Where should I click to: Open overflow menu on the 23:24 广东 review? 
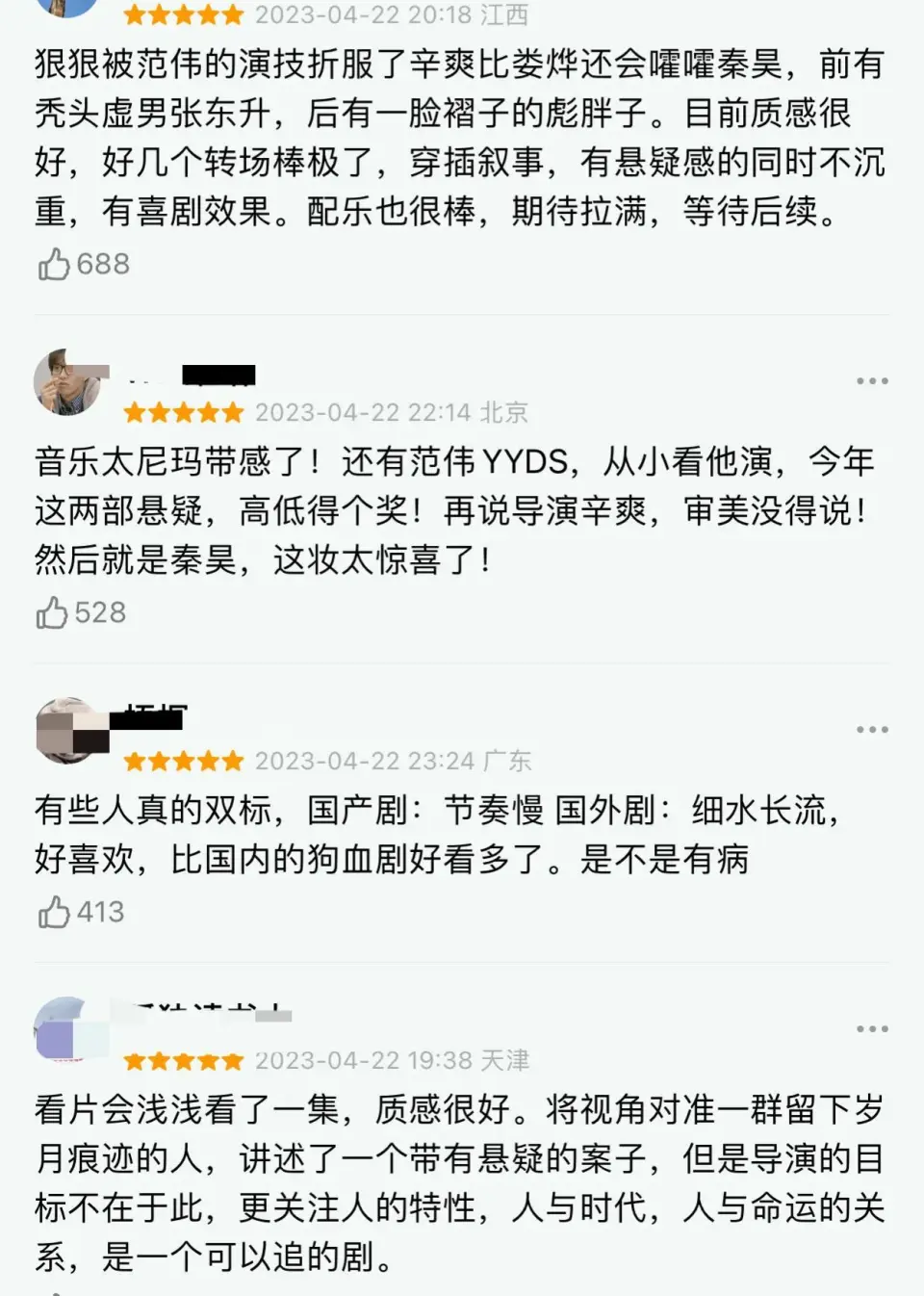(x=872, y=730)
